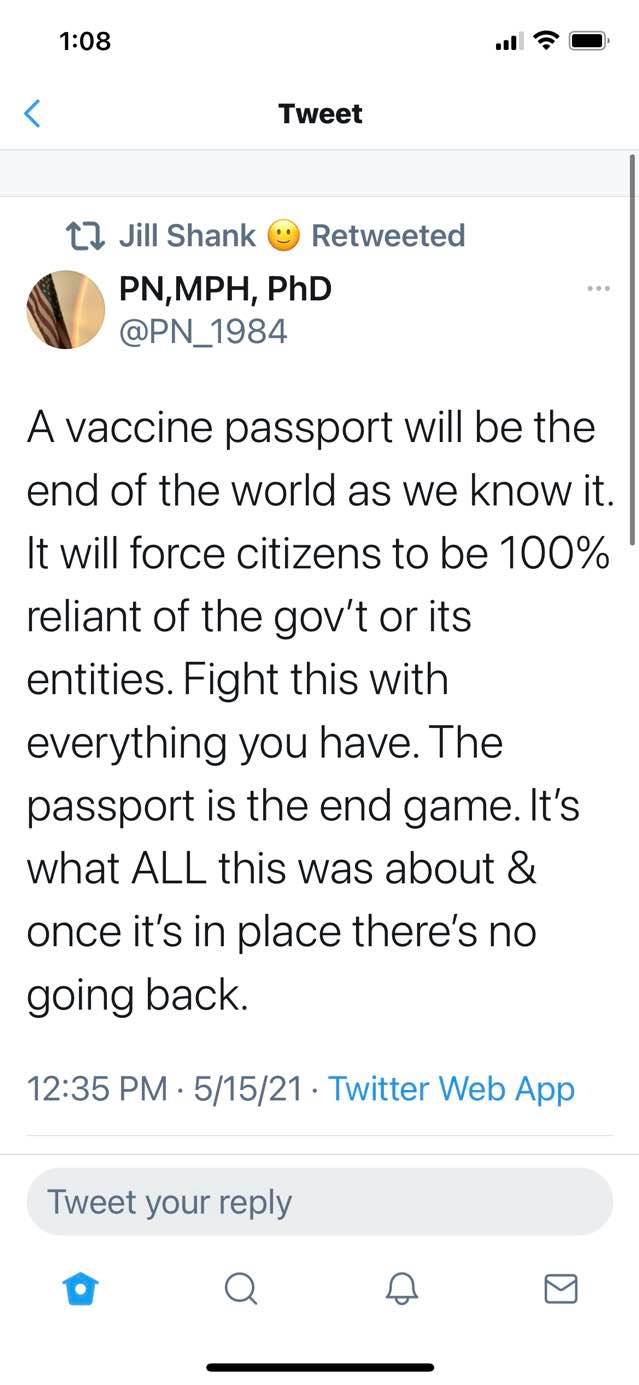Screen dimensions: 639x1385
Task: Switch to the Search tab
Action: (240, 1289)
